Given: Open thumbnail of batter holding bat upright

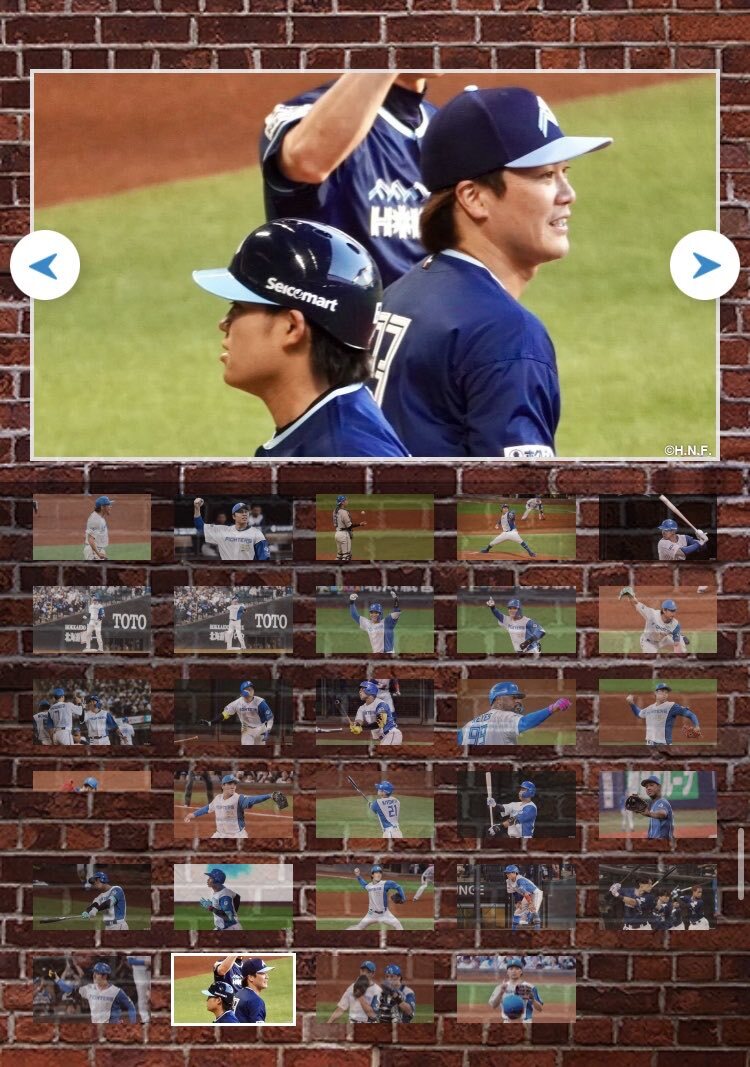Looking at the screenshot, I should [x=516, y=804].
